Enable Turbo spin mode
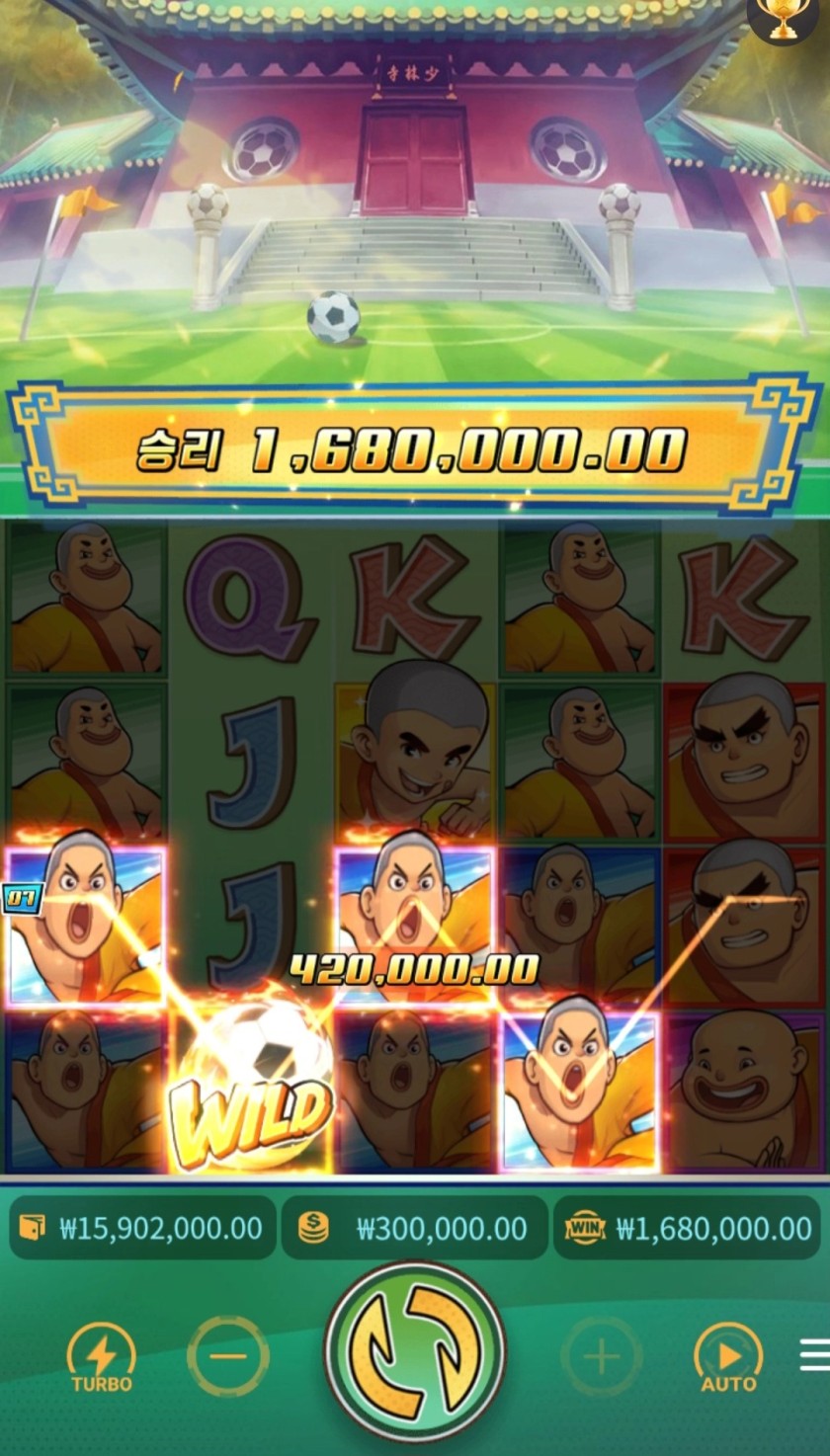830x1456 pixels. tap(101, 1357)
